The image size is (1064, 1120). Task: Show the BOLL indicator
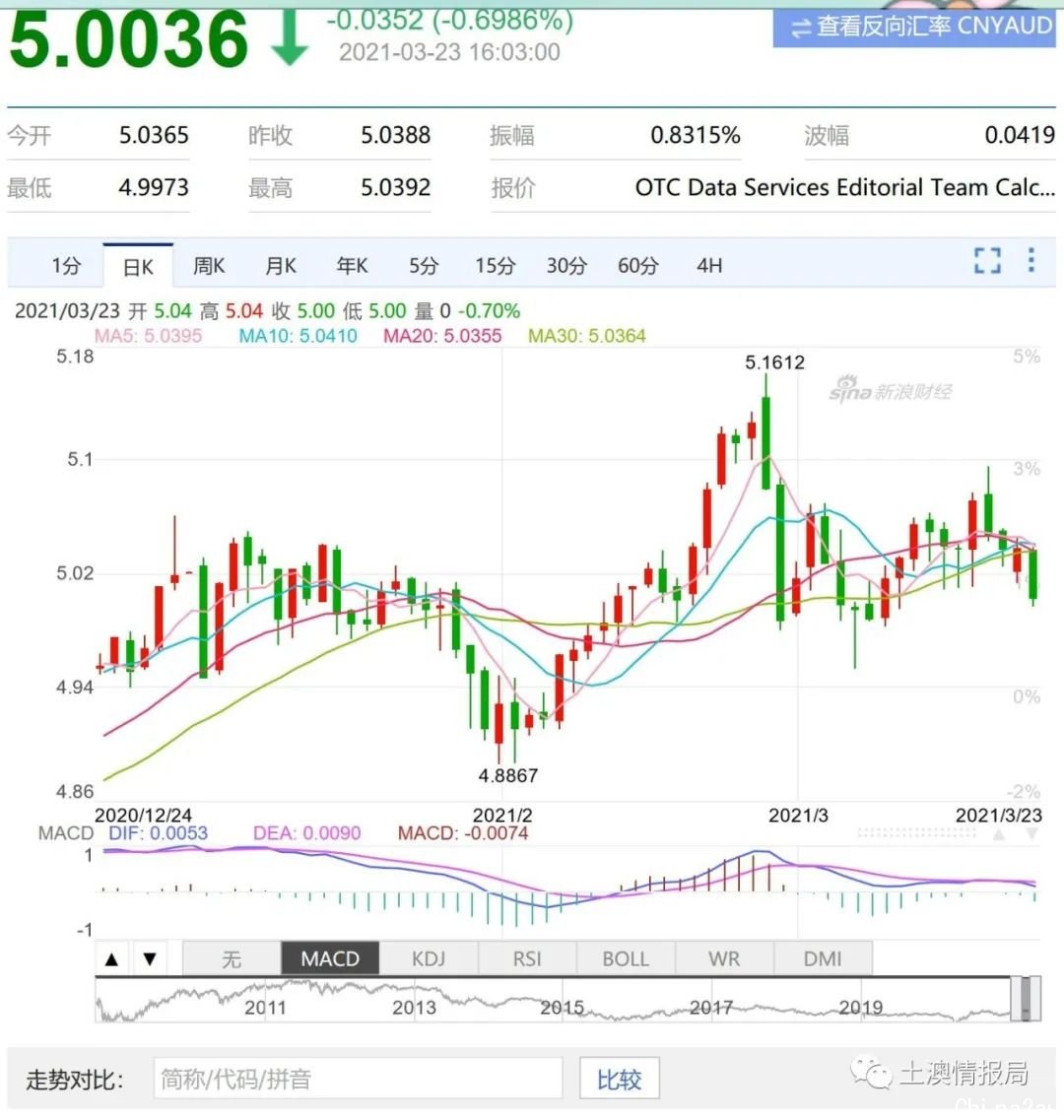[x=626, y=958]
